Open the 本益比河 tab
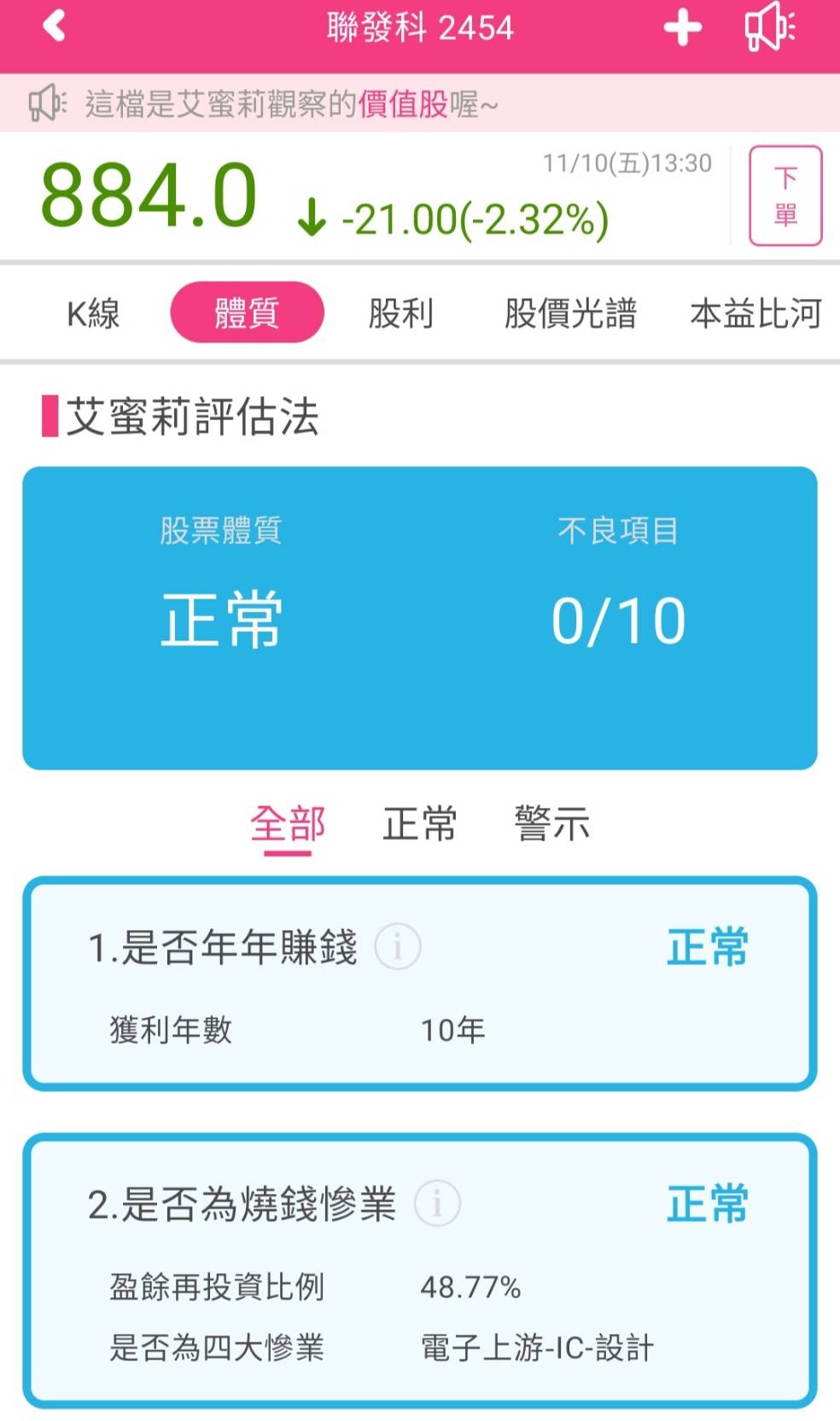 click(x=756, y=313)
